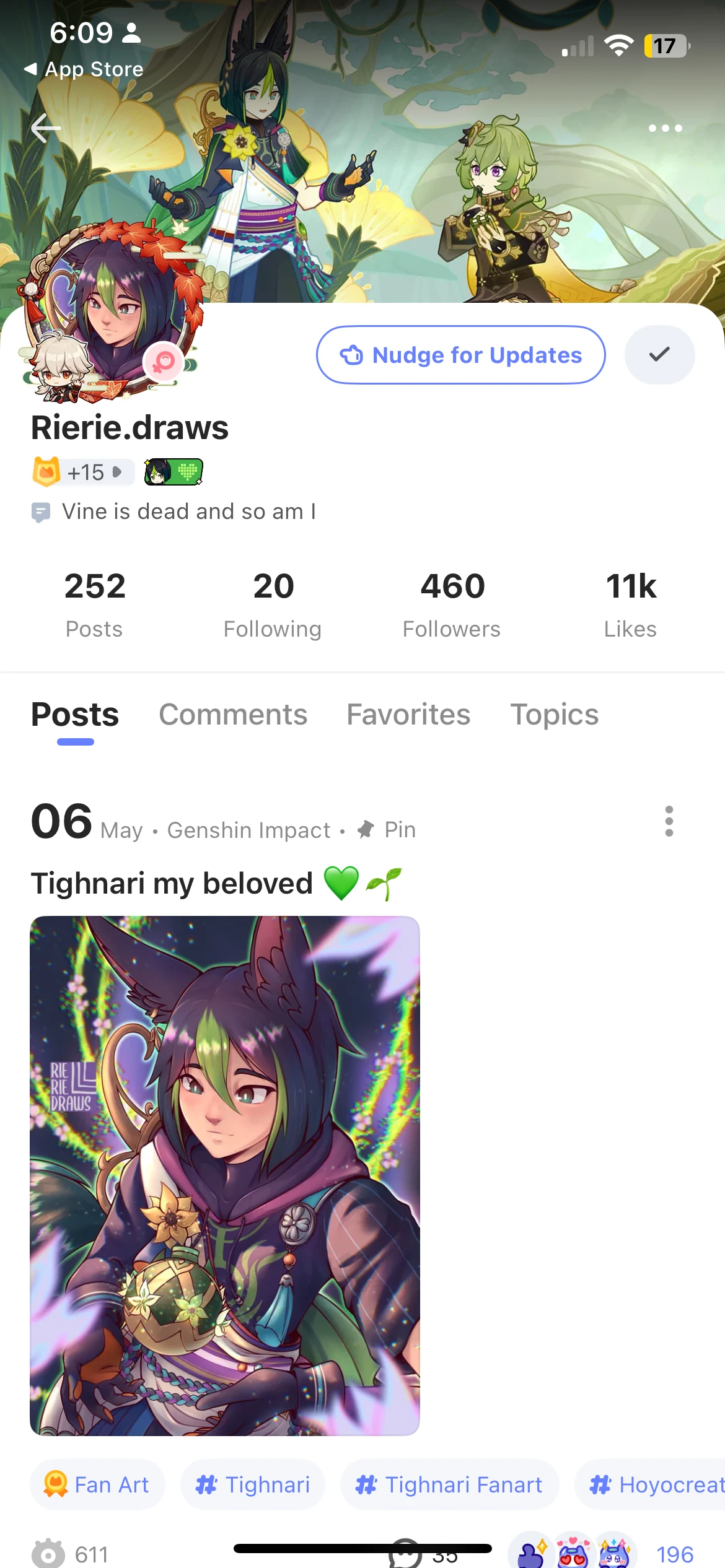Open the Tighnari Fanart hashtag

pyautogui.click(x=449, y=1484)
